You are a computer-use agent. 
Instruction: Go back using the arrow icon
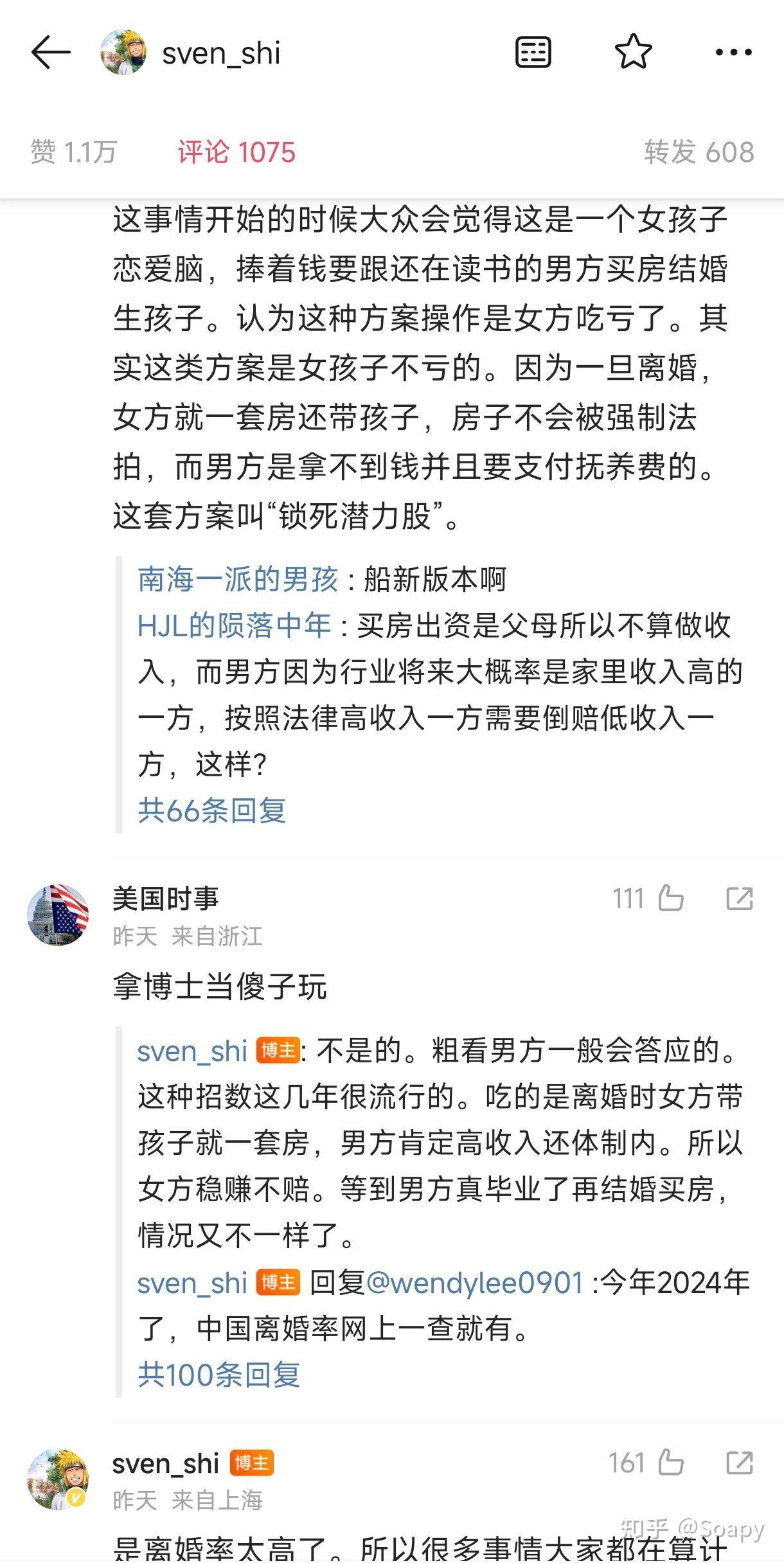pyautogui.click(x=51, y=52)
